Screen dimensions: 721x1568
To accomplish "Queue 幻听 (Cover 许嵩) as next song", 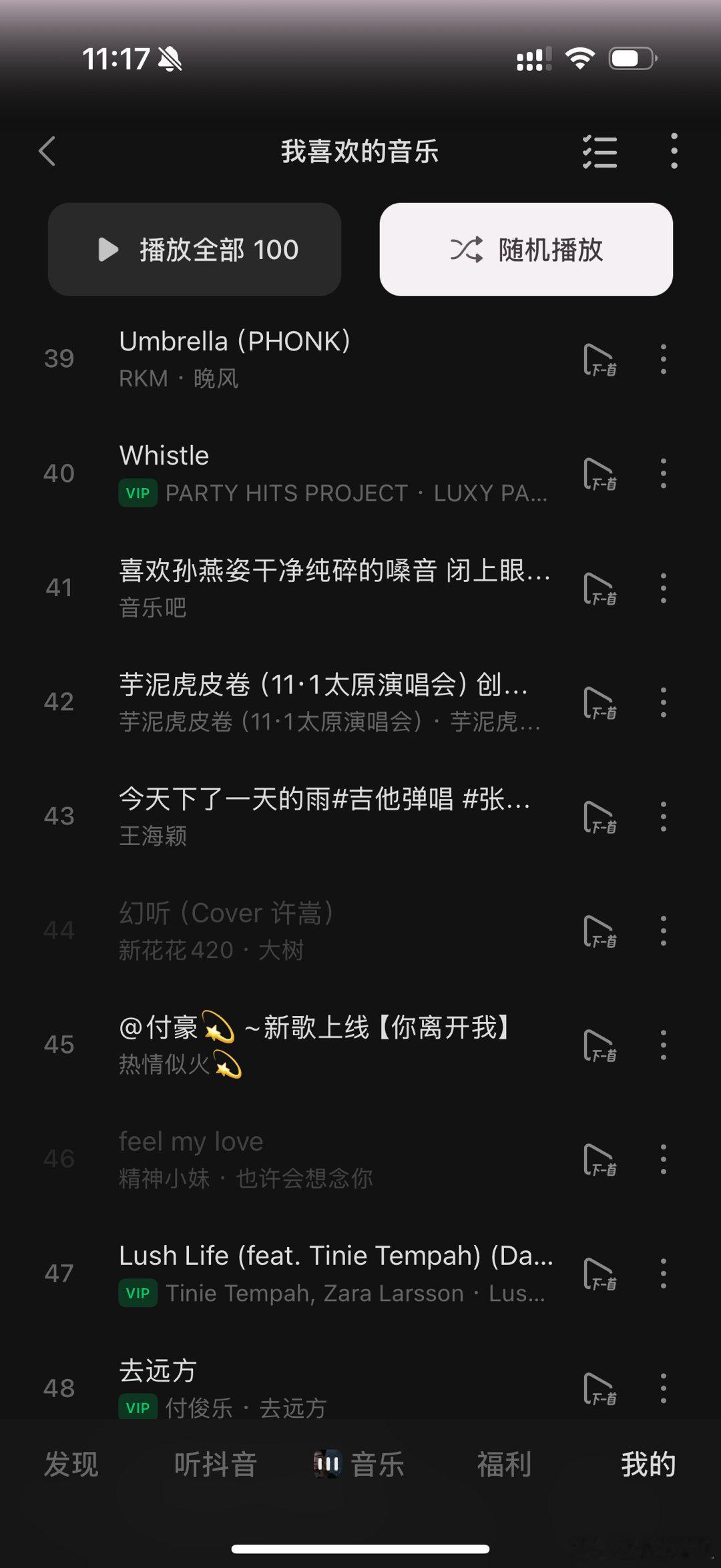I will pyautogui.click(x=599, y=931).
